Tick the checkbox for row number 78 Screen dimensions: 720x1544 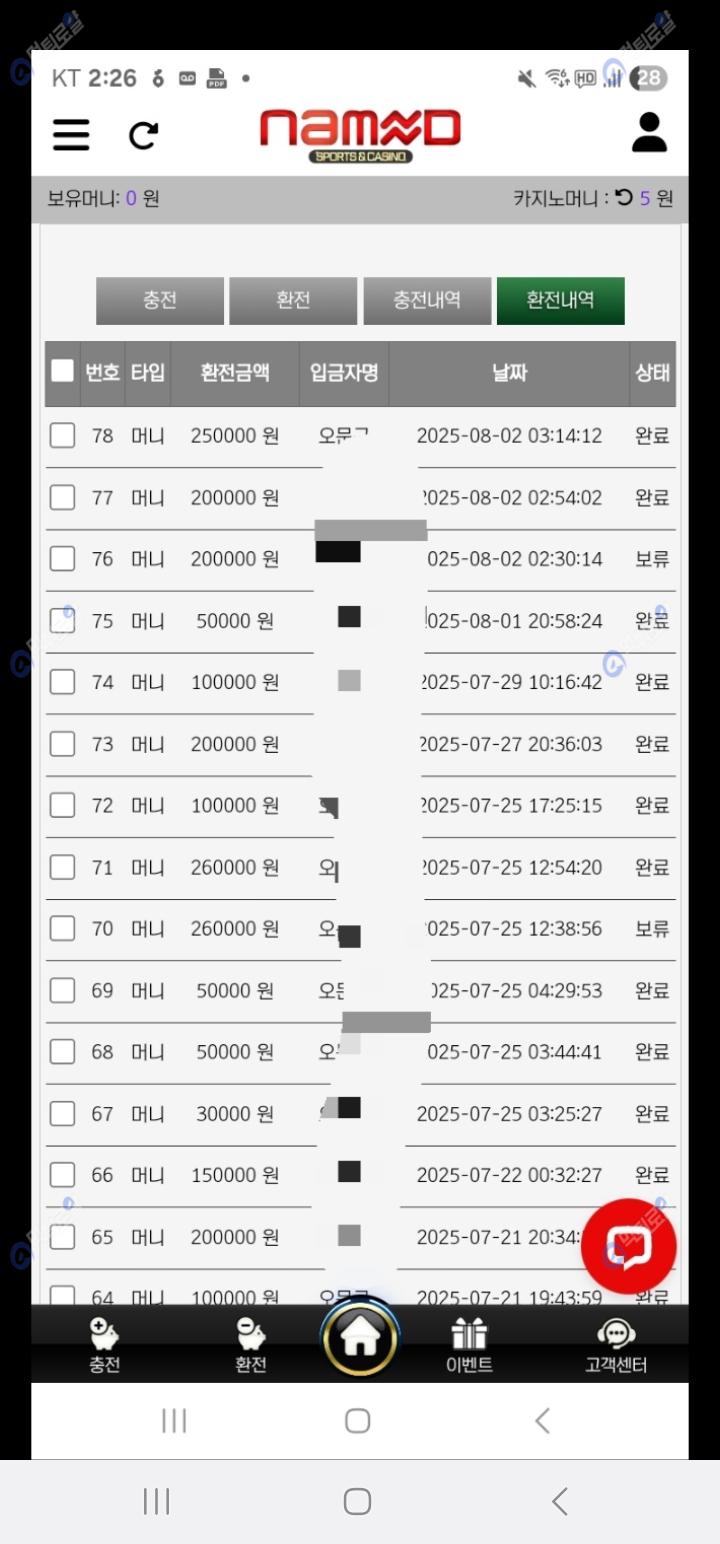[x=62, y=435]
